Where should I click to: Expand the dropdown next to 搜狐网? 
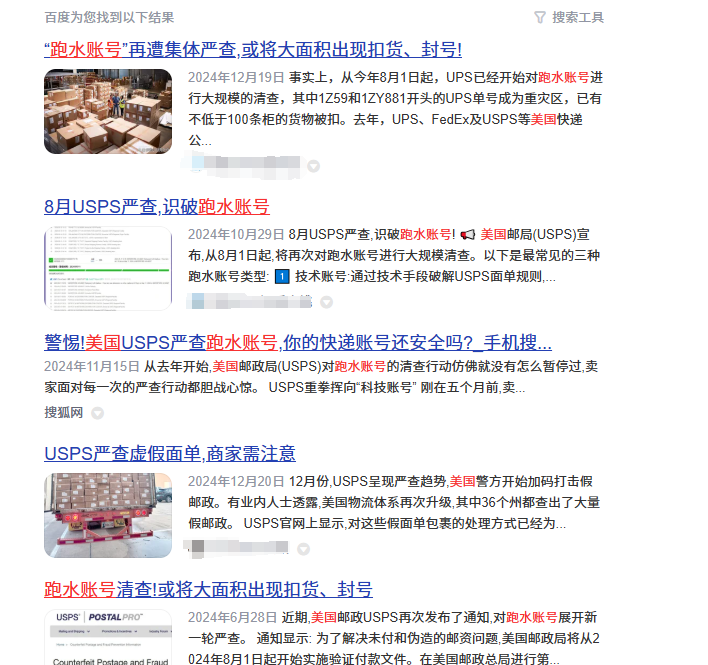point(98,413)
